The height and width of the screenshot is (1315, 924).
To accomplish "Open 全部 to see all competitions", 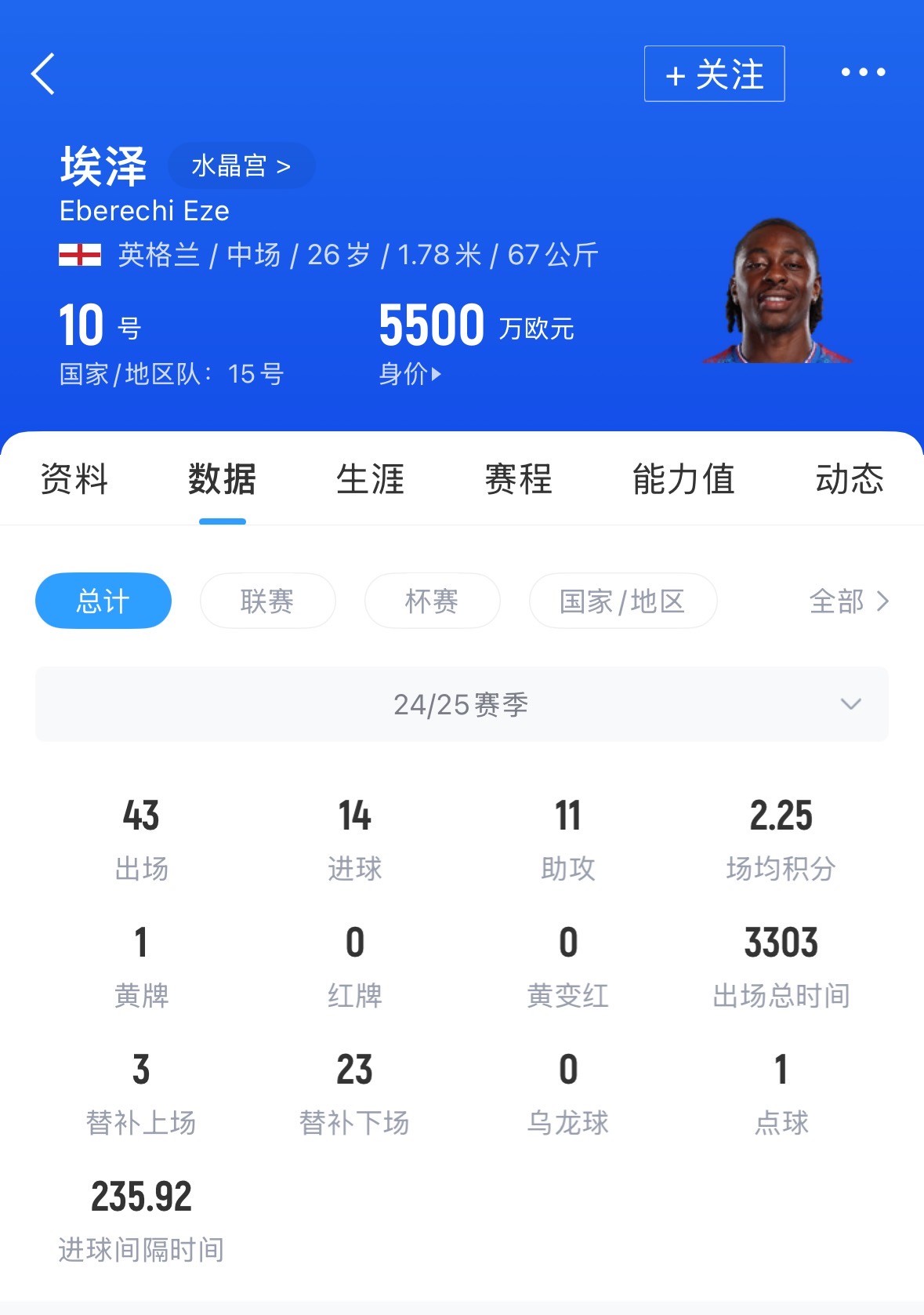I will coord(849,601).
